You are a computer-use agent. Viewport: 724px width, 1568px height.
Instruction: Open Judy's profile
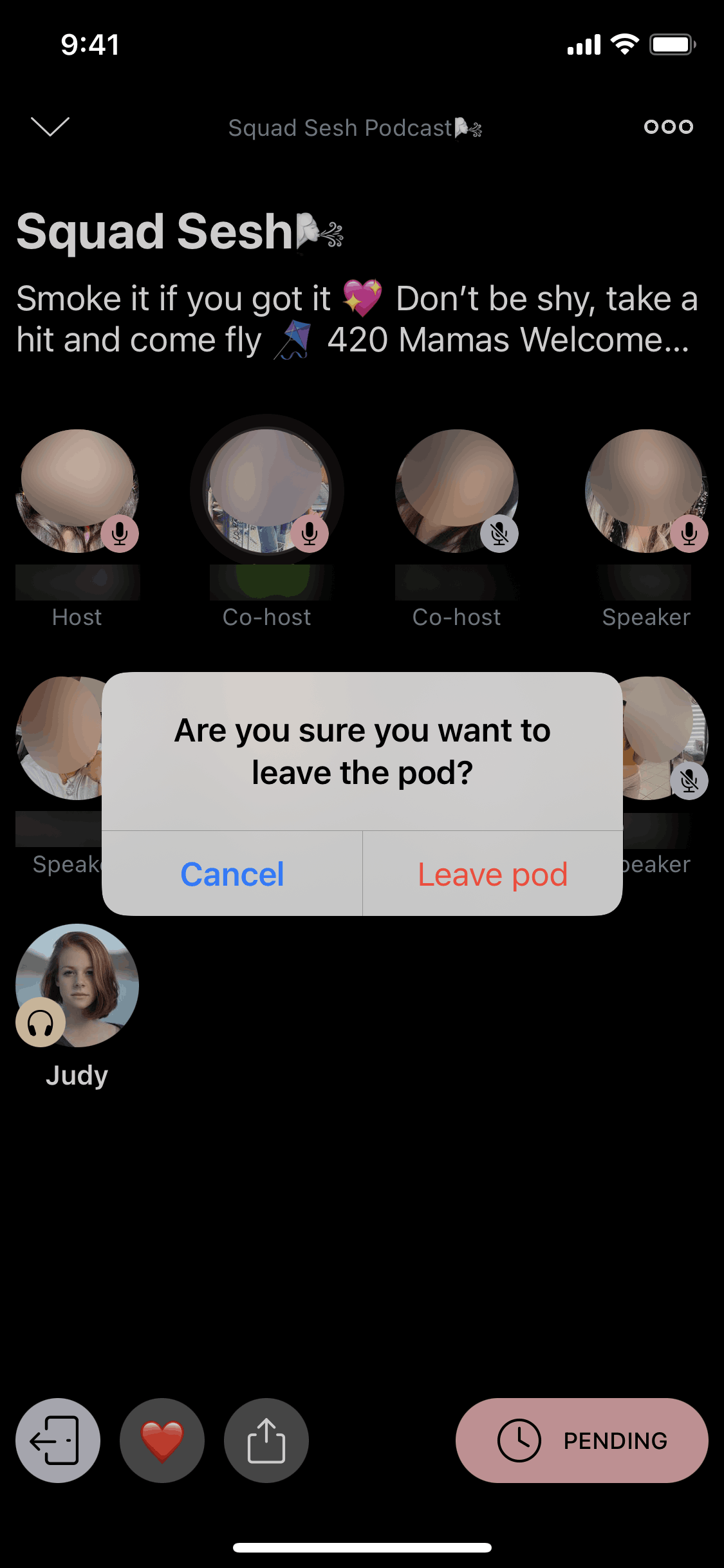point(77,985)
